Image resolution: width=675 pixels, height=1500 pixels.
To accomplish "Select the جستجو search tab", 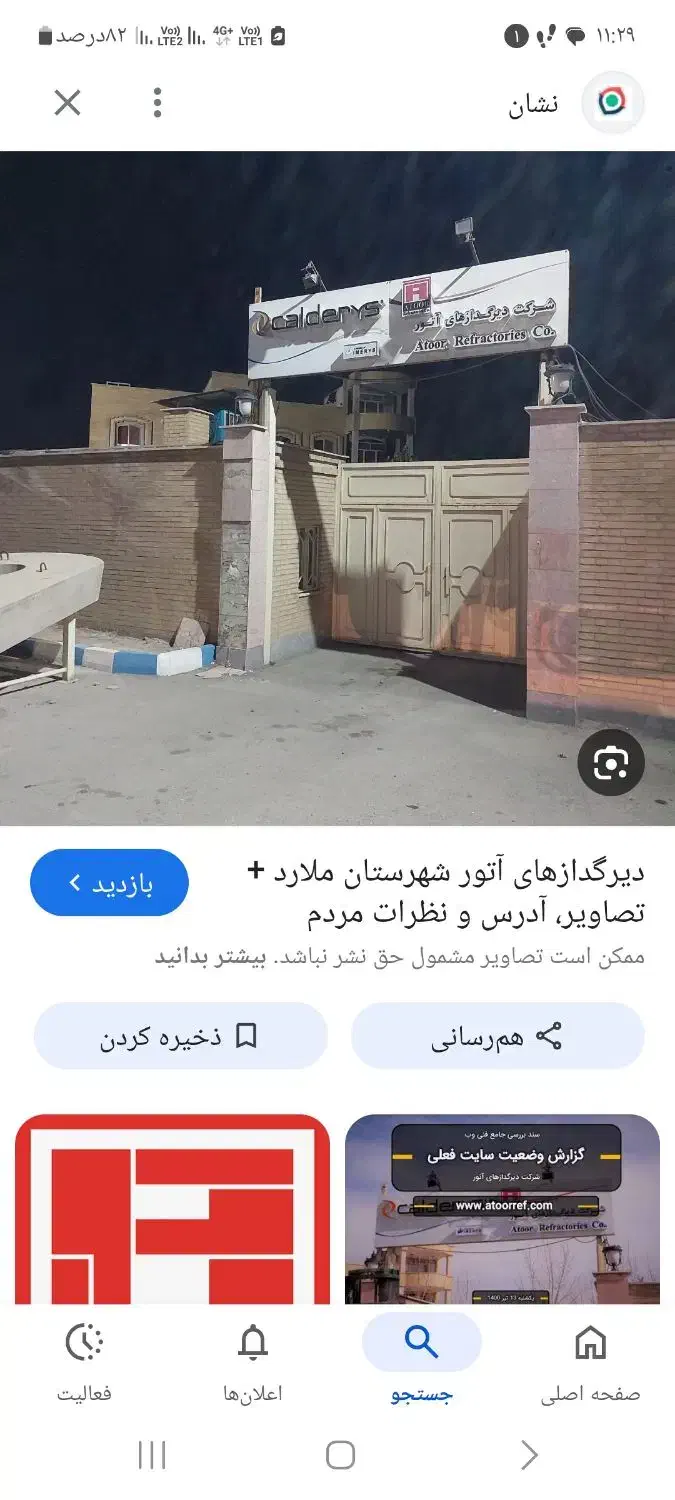I will (x=421, y=1361).
